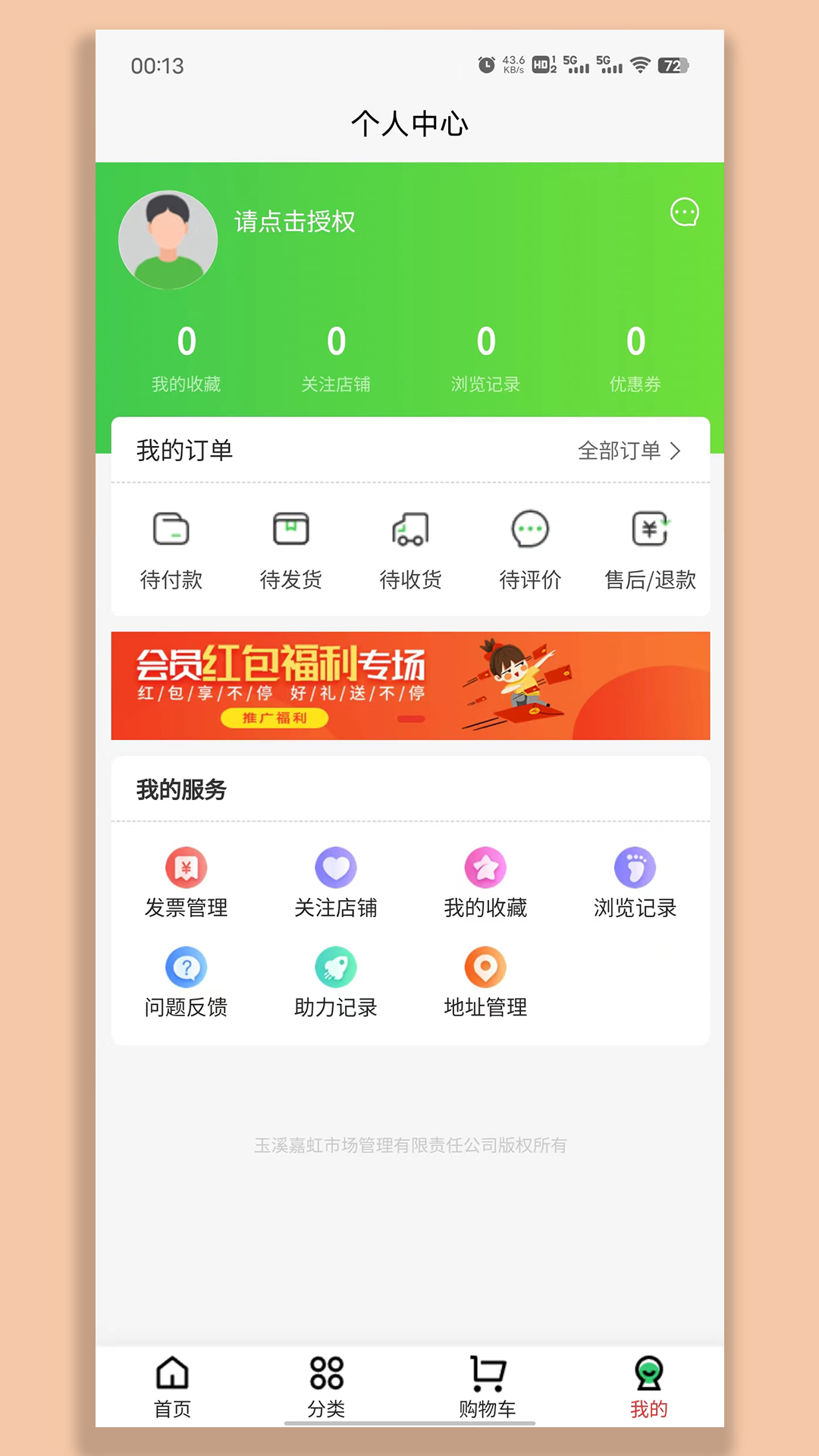Open 待发货 orders awaiting shipment
Screen dimensions: 819x1456
pos(291,549)
